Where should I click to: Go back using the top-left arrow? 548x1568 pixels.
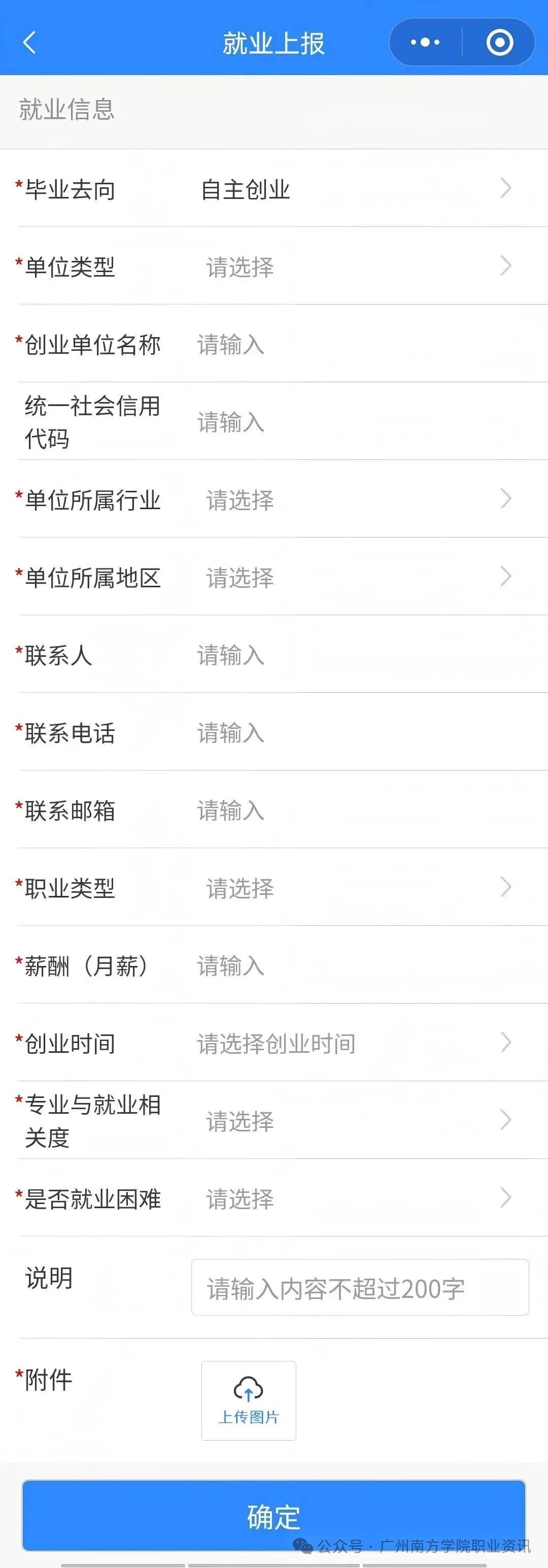click(x=29, y=43)
